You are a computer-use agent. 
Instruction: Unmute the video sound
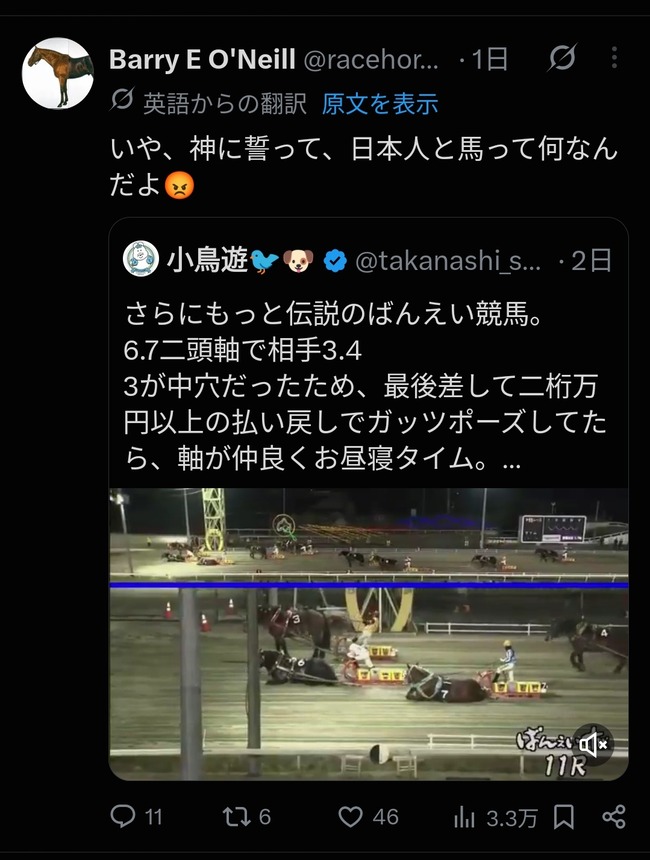(592, 744)
